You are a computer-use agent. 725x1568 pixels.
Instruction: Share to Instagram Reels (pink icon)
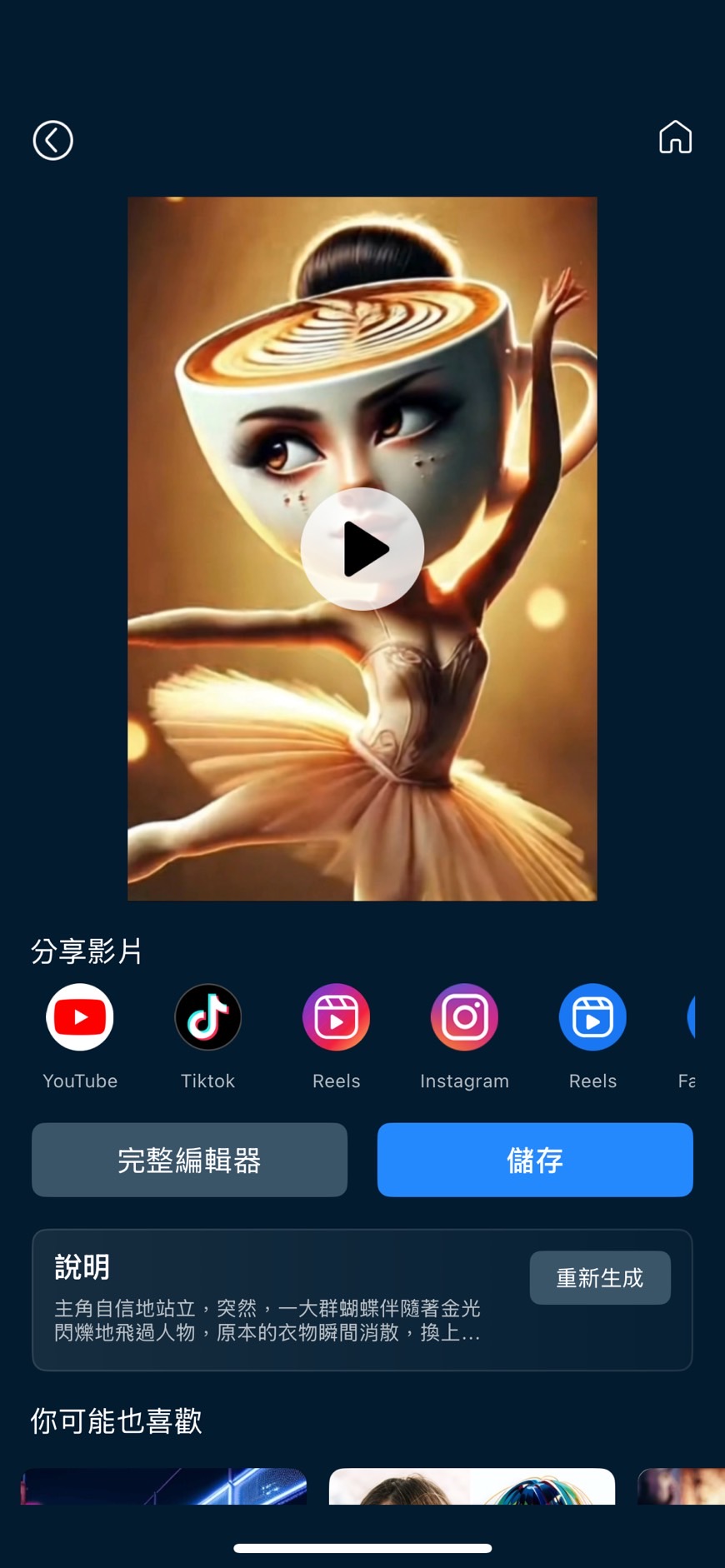pyautogui.click(x=336, y=1017)
